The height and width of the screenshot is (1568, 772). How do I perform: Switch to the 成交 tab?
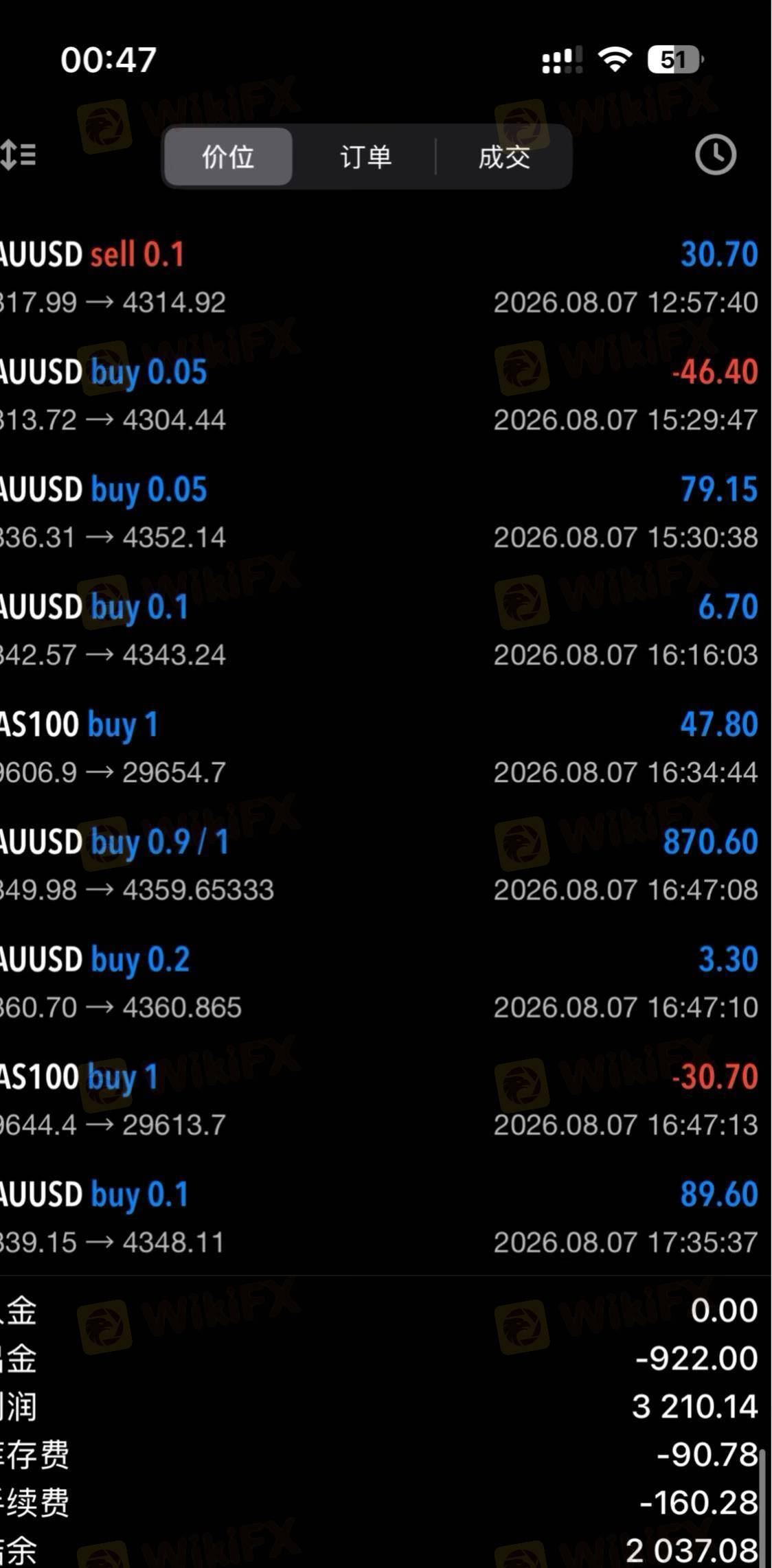coord(504,157)
